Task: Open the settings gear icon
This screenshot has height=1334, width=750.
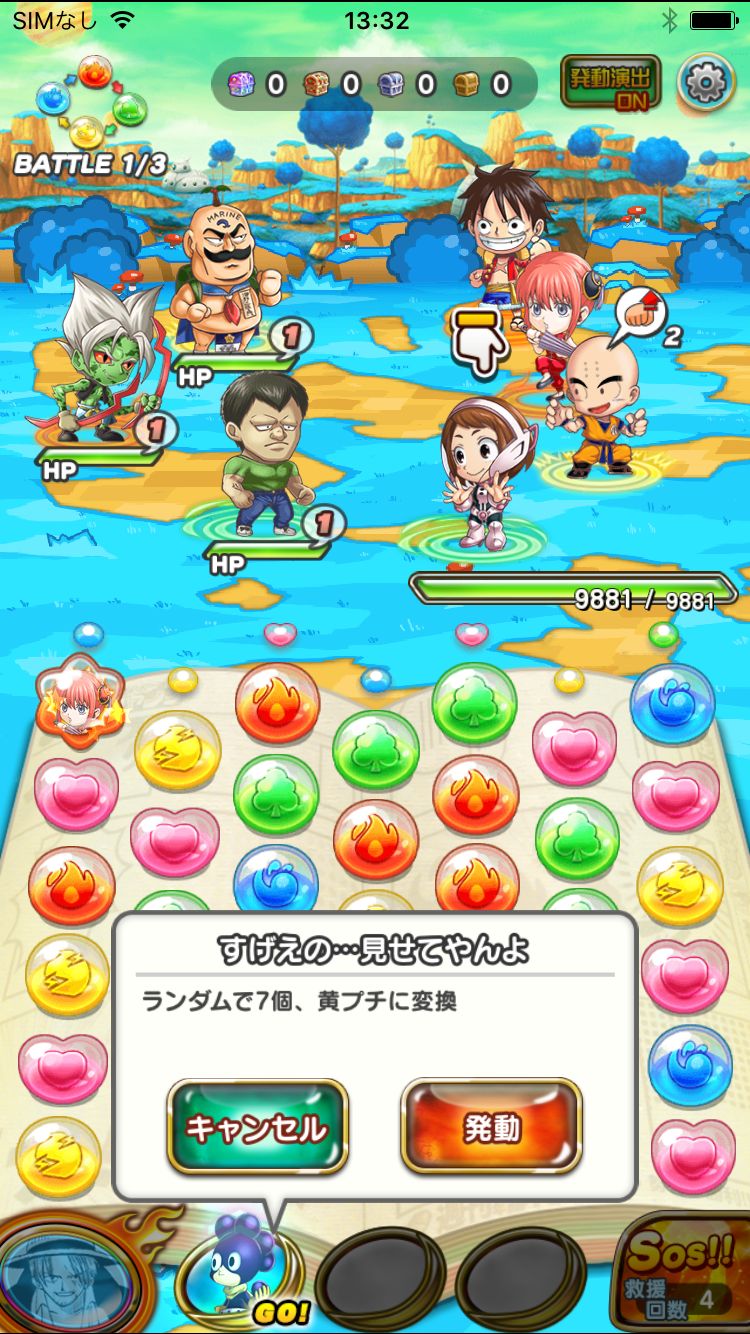Action: 706,82
